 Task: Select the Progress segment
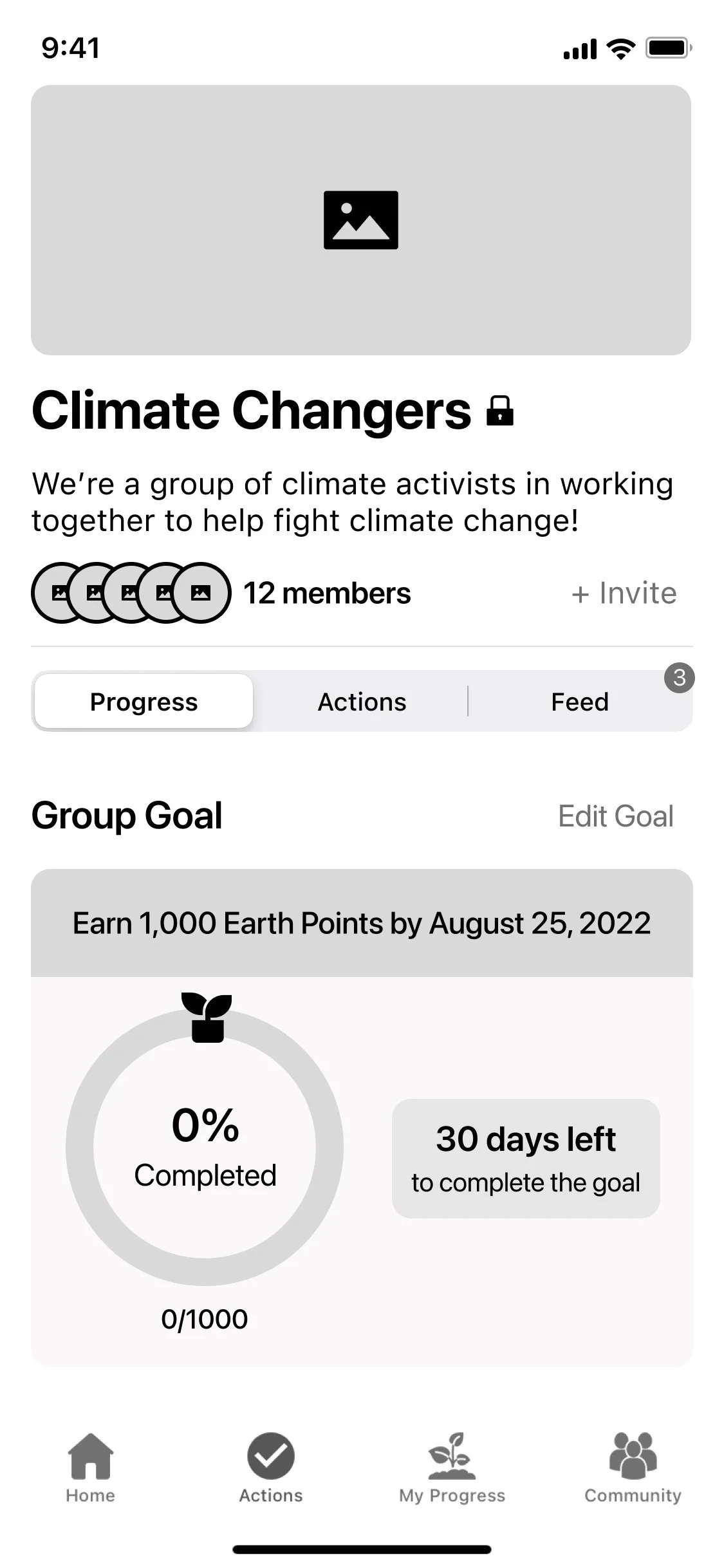coord(144,702)
